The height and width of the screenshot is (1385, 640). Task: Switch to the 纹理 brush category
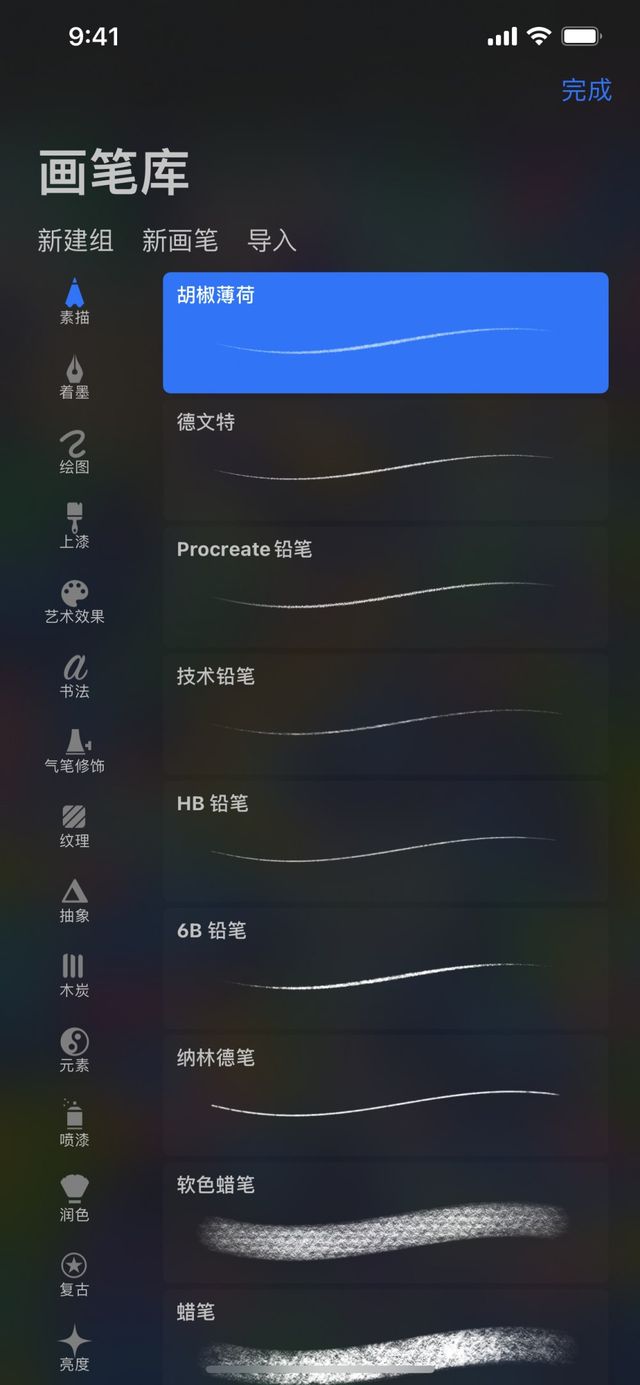tap(74, 826)
